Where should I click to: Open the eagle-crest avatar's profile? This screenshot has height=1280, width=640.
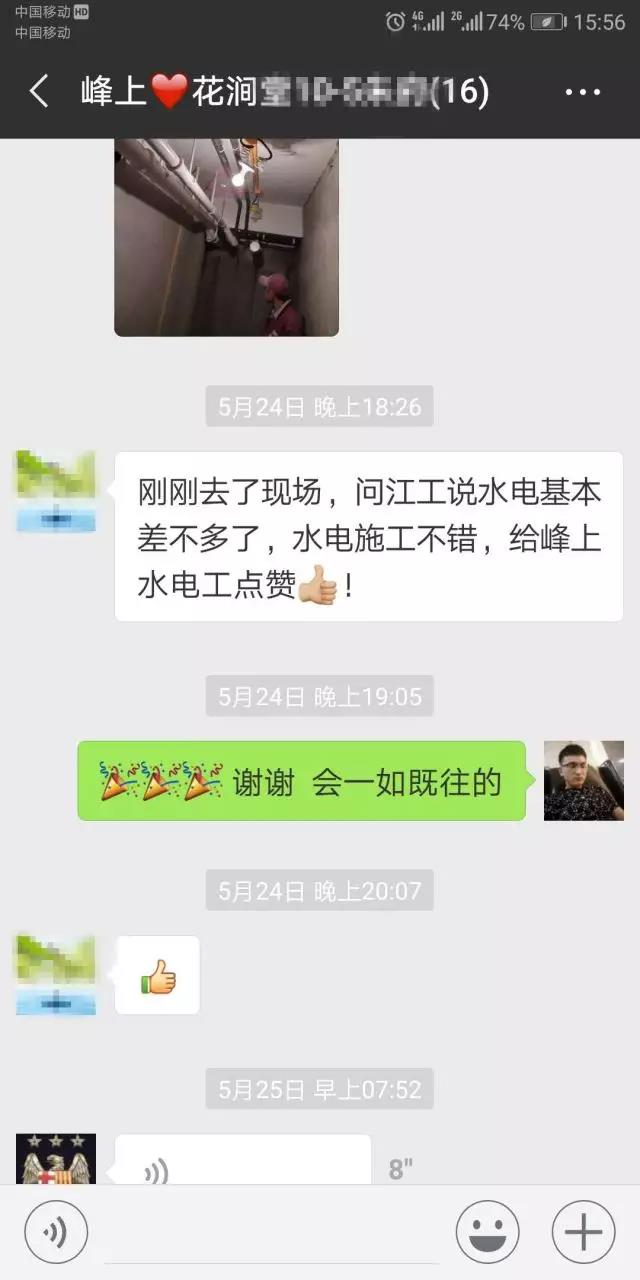[x=56, y=1160]
